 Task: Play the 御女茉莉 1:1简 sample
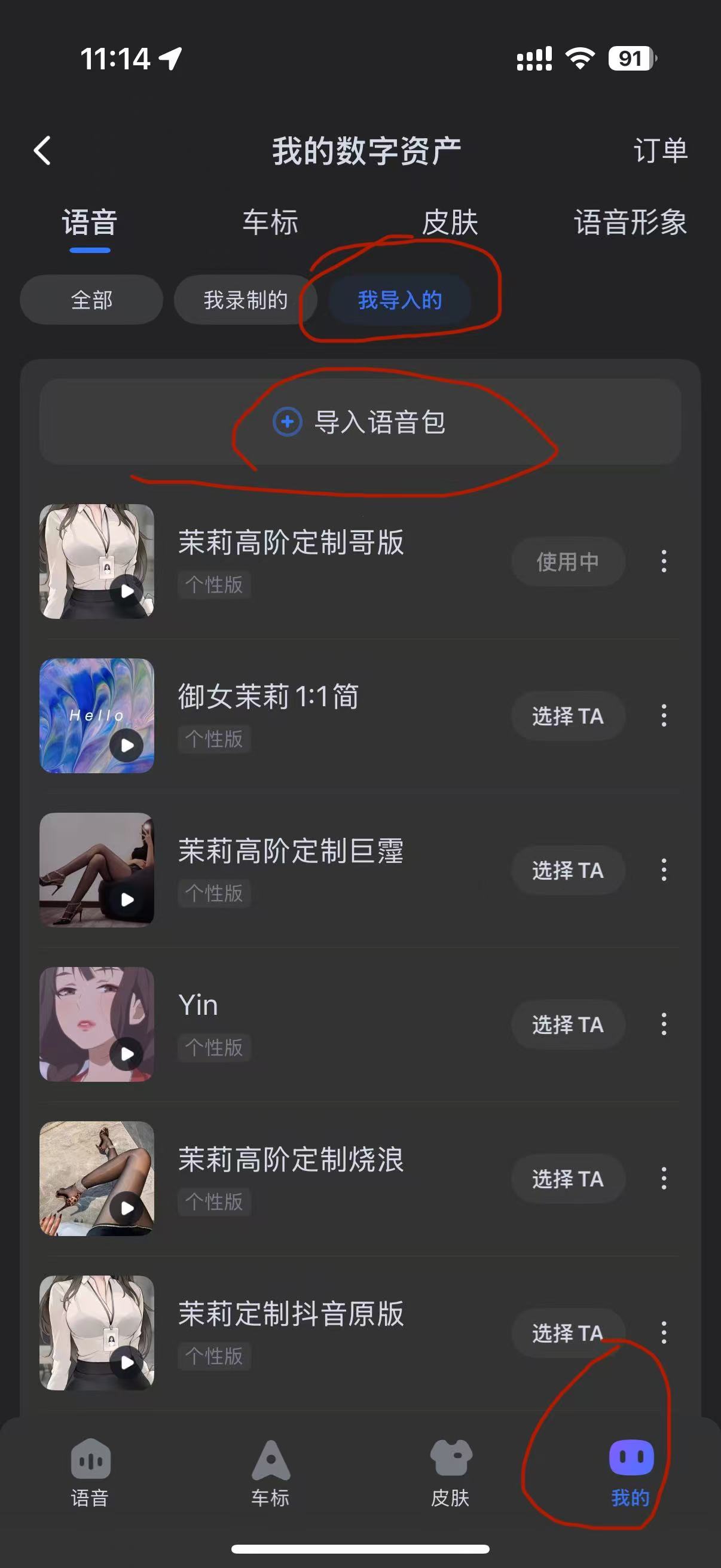128,745
